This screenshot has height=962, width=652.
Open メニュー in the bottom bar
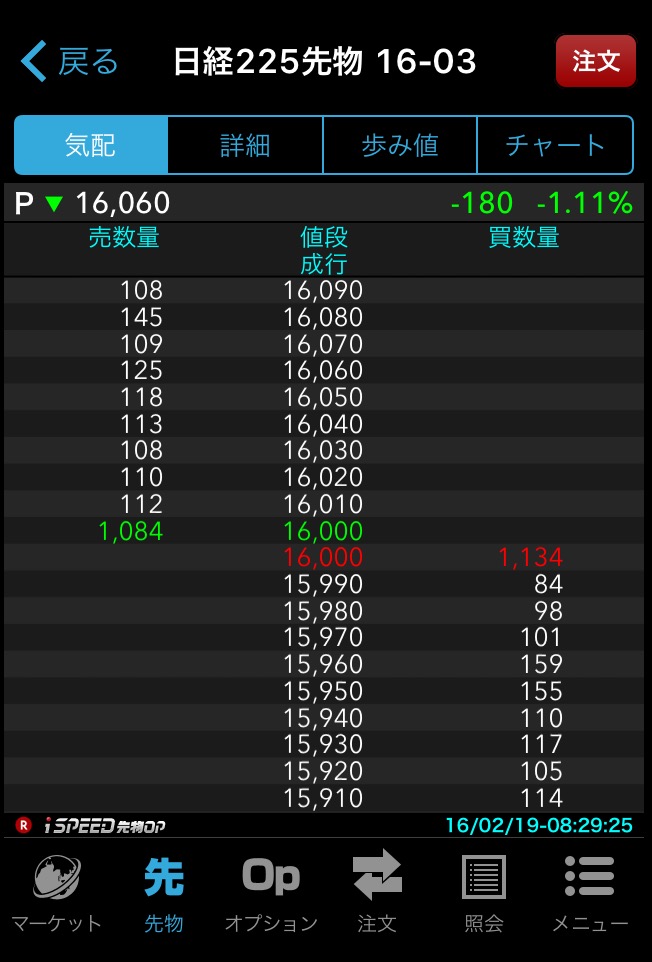pyautogui.click(x=590, y=893)
